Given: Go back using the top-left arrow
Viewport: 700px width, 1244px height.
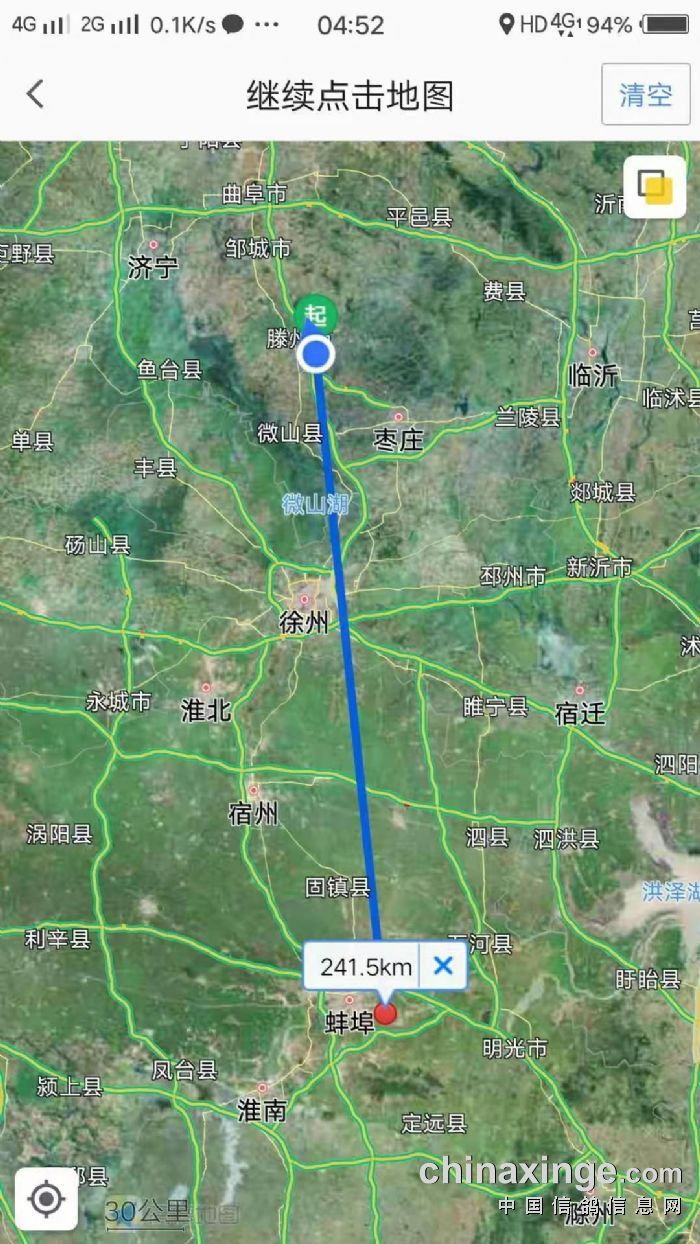Looking at the screenshot, I should [35, 94].
